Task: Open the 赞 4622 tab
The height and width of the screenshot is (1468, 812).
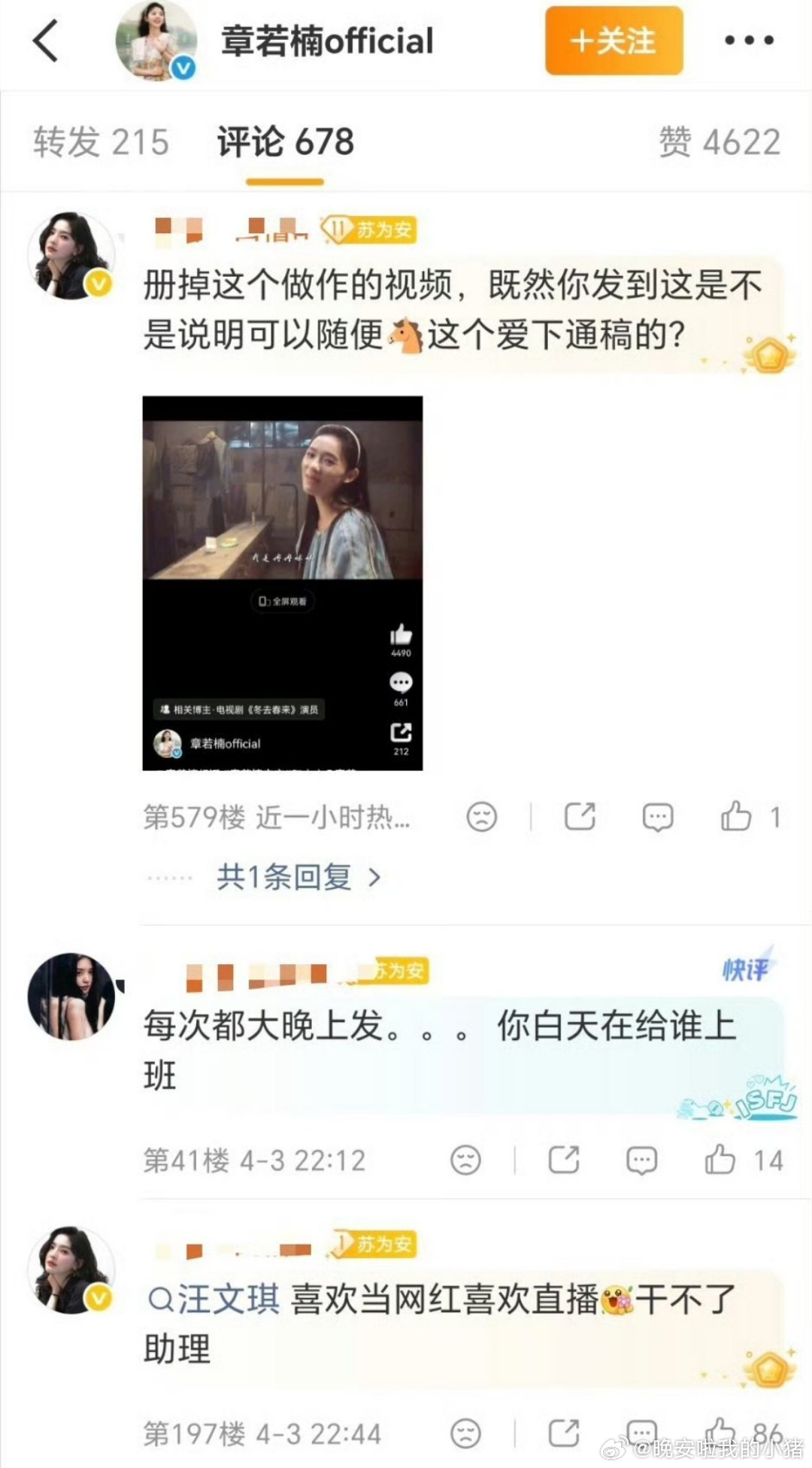Action: pos(718,141)
